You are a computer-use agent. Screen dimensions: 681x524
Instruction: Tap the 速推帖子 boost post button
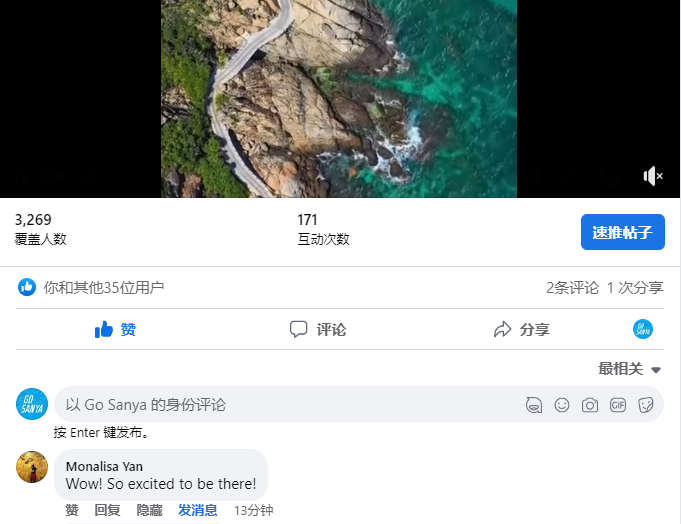[x=622, y=232]
